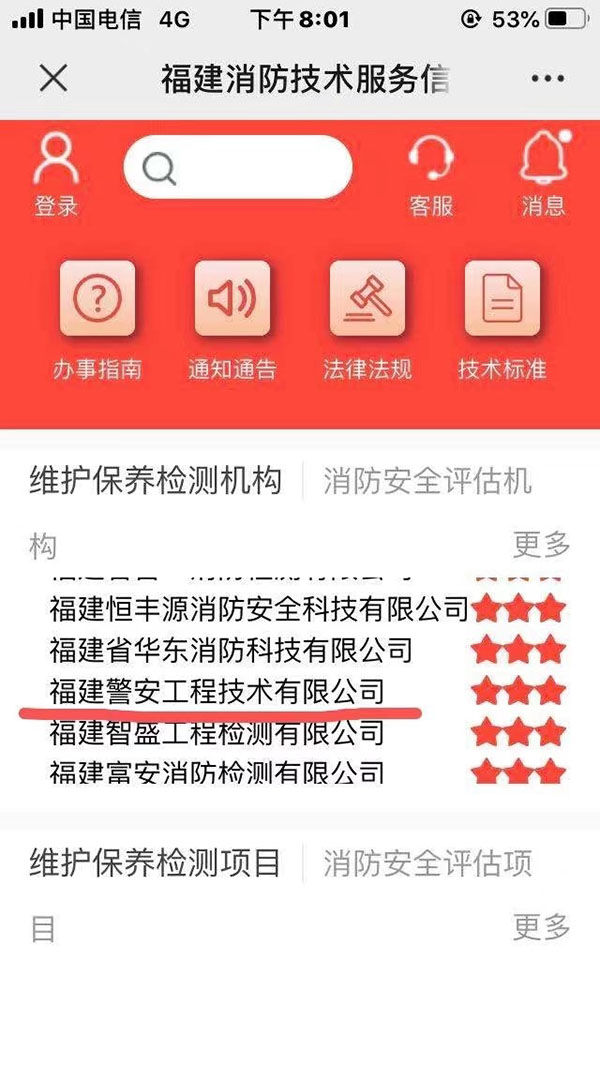Switch to 消防安全评估机构 tab

427,482
